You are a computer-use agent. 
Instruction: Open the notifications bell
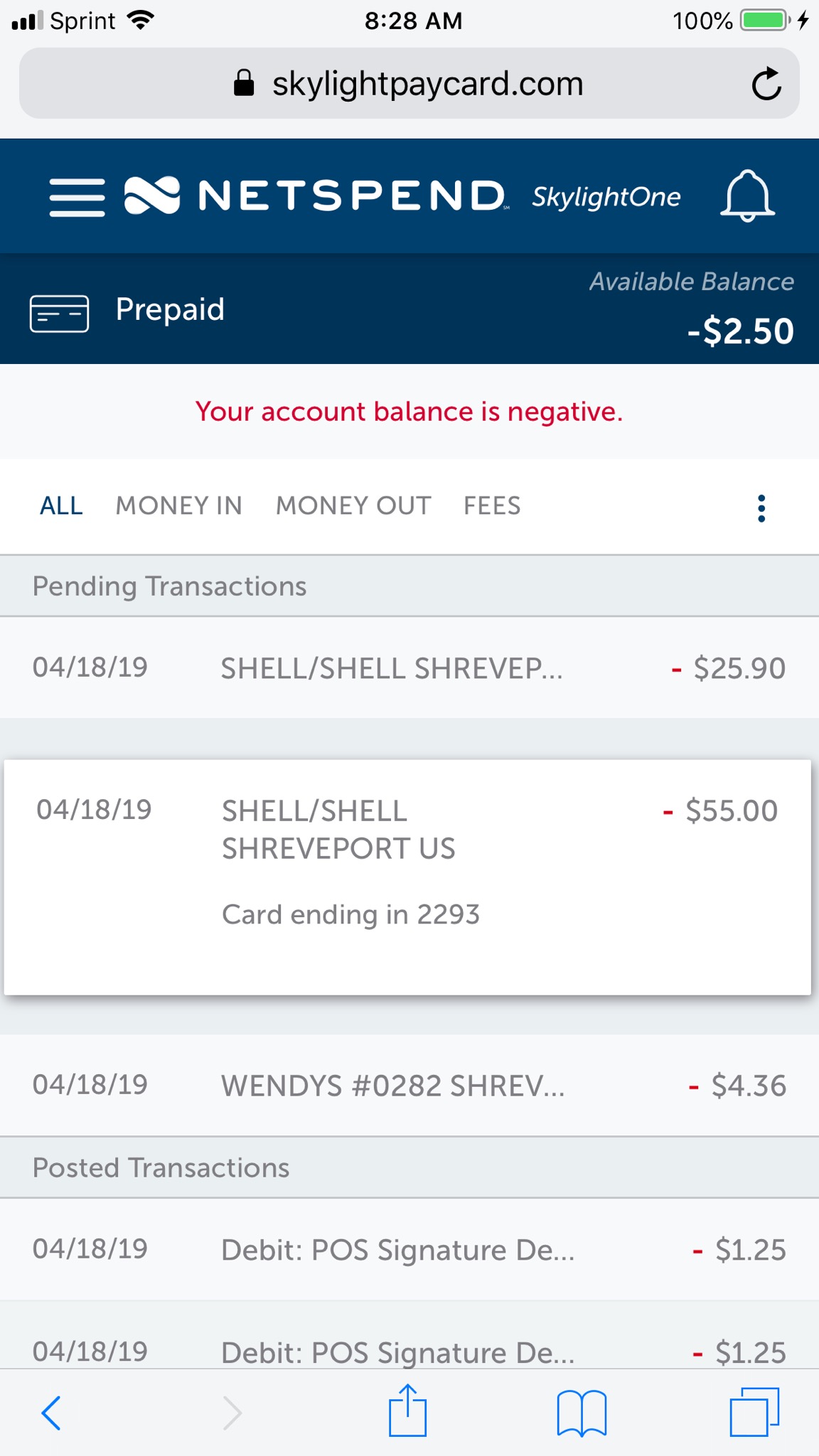747,196
